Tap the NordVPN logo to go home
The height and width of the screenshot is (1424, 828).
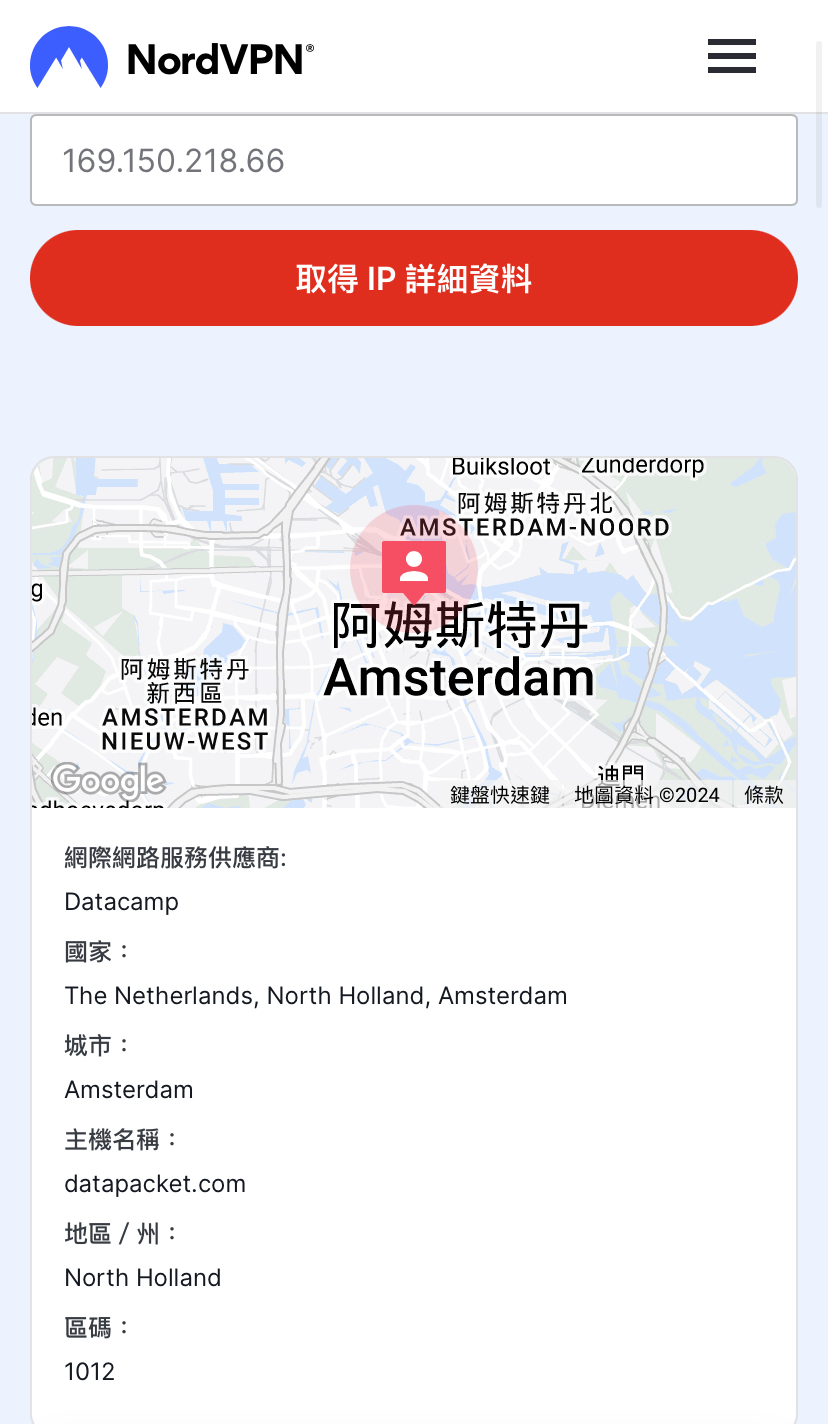click(x=172, y=58)
